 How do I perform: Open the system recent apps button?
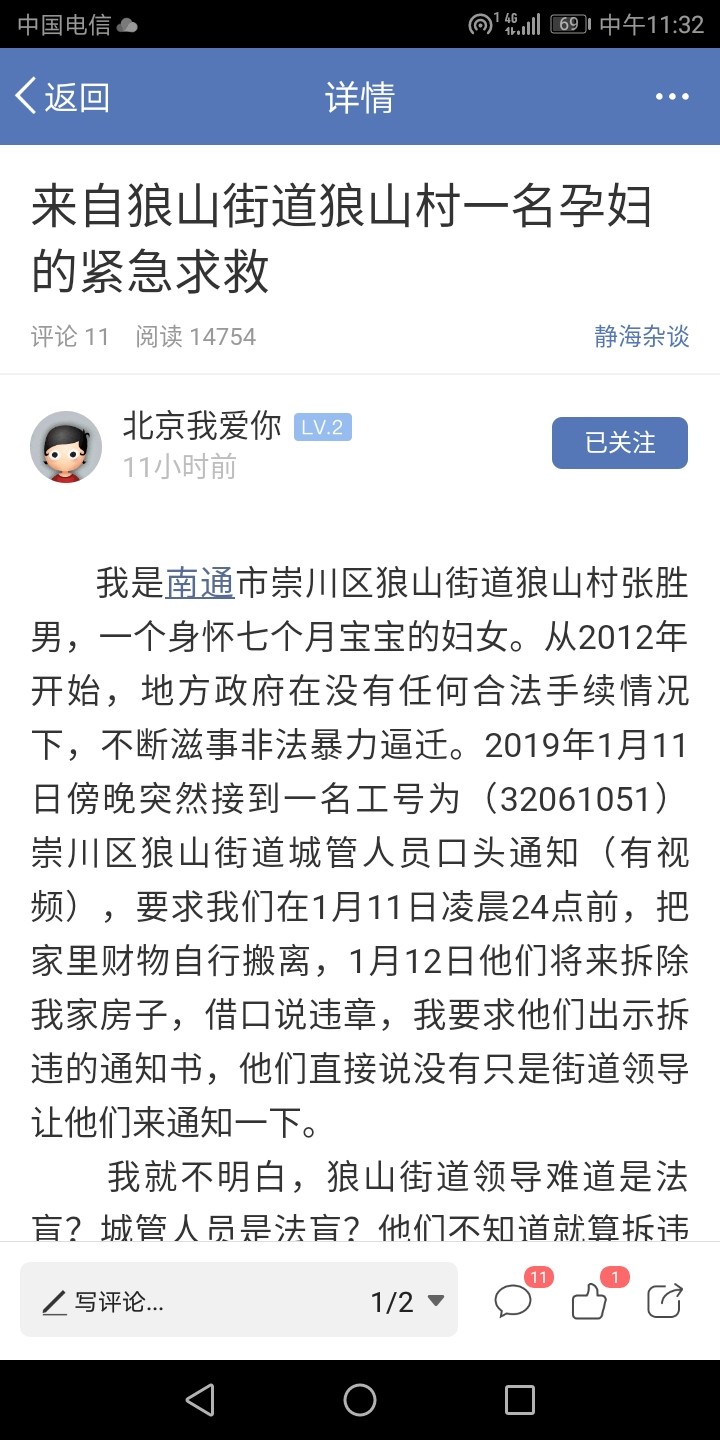(x=520, y=1400)
